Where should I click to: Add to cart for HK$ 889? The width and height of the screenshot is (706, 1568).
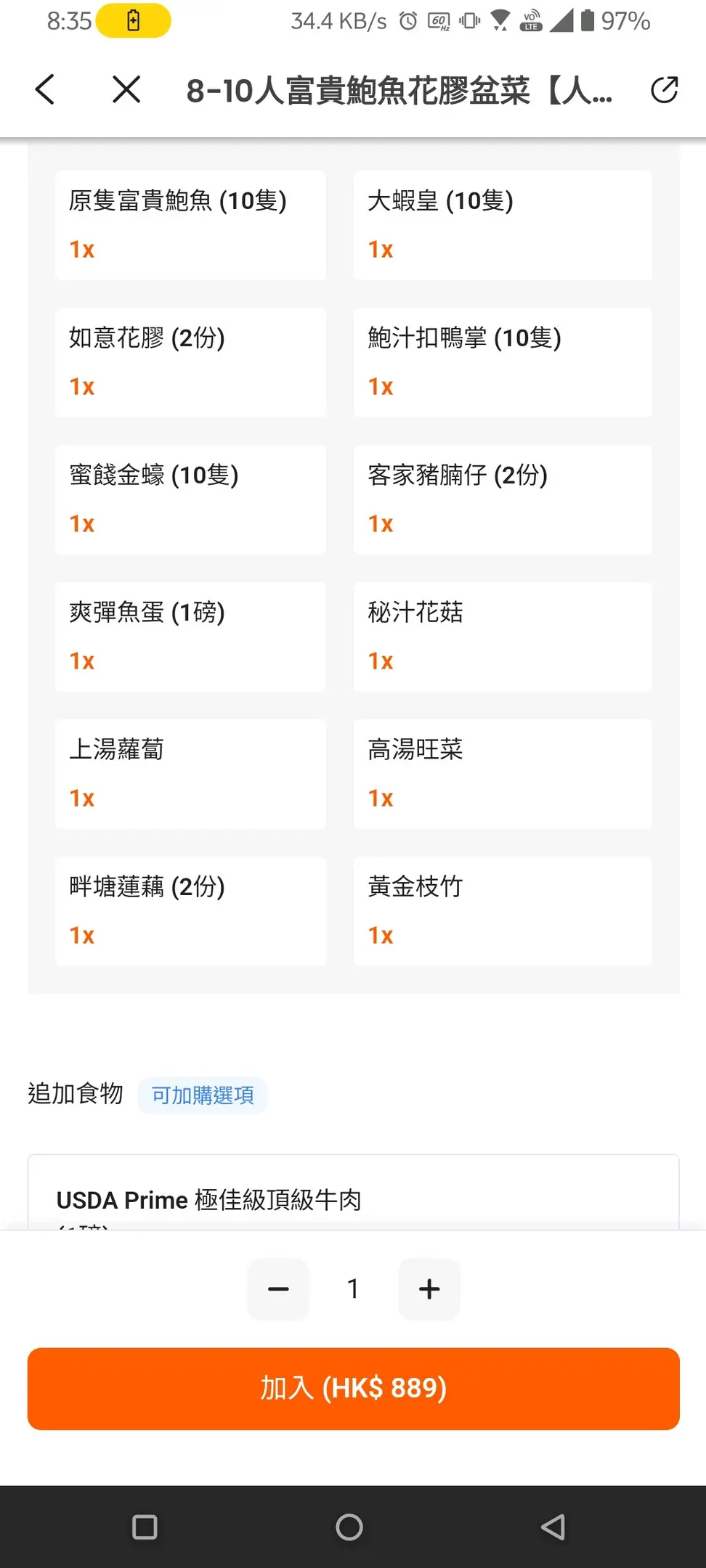point(354,1389)
